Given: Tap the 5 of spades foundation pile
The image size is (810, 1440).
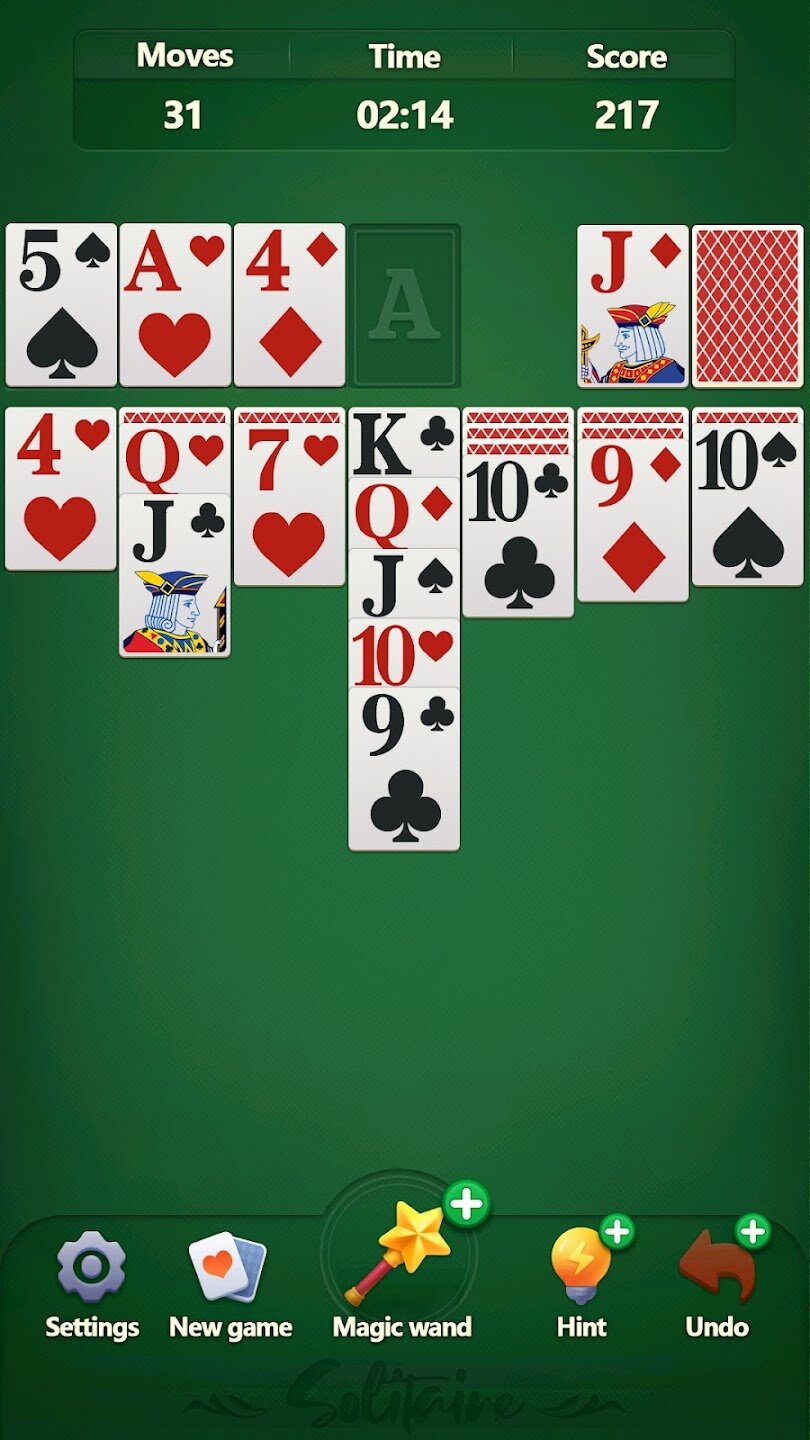Looking at the screenshot, I should (x=61, y=305).
